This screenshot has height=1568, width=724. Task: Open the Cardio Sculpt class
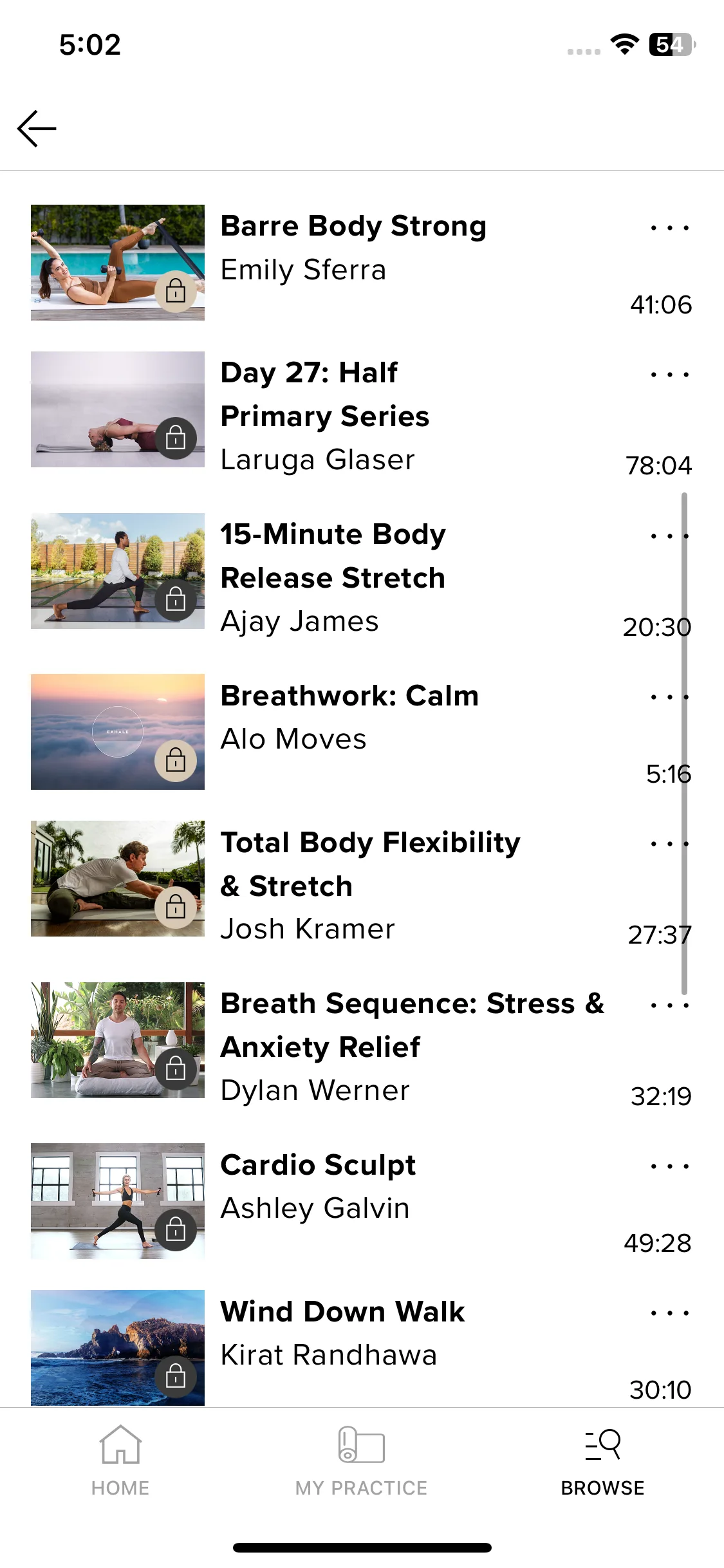pos(318,1165)
